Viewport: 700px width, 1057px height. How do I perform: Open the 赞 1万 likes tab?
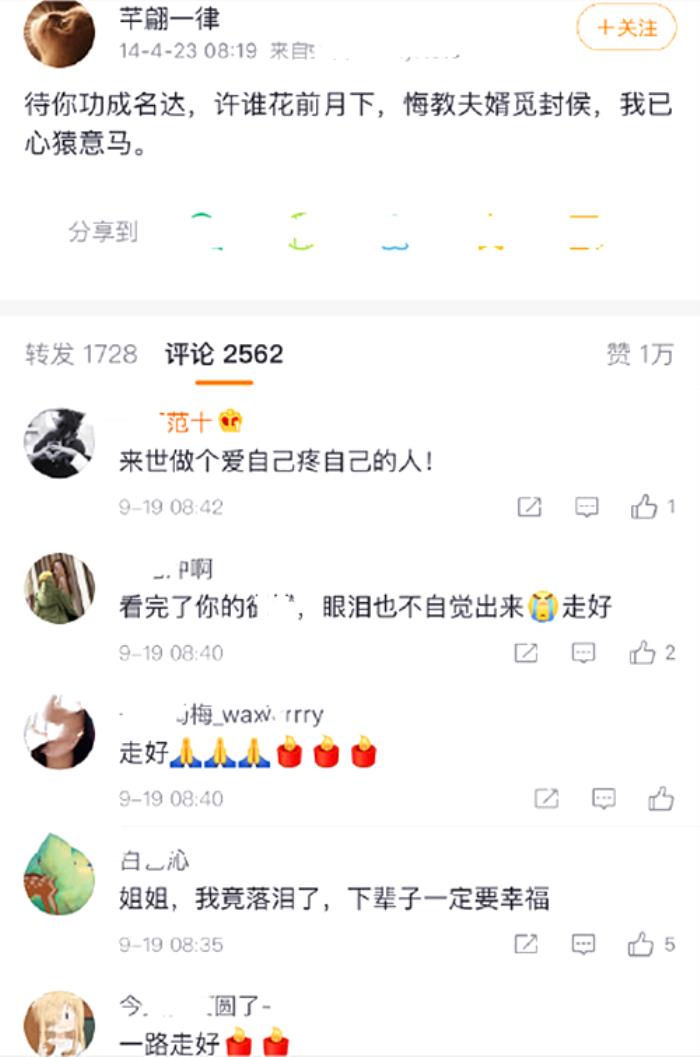coord(640,354)
